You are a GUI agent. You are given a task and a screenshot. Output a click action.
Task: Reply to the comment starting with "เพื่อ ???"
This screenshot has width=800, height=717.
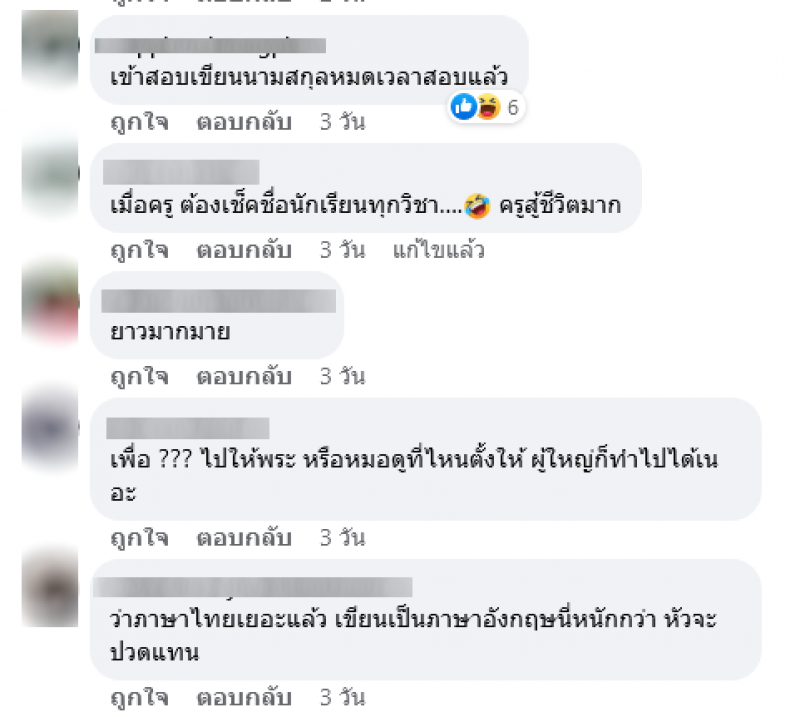point(243,538)
